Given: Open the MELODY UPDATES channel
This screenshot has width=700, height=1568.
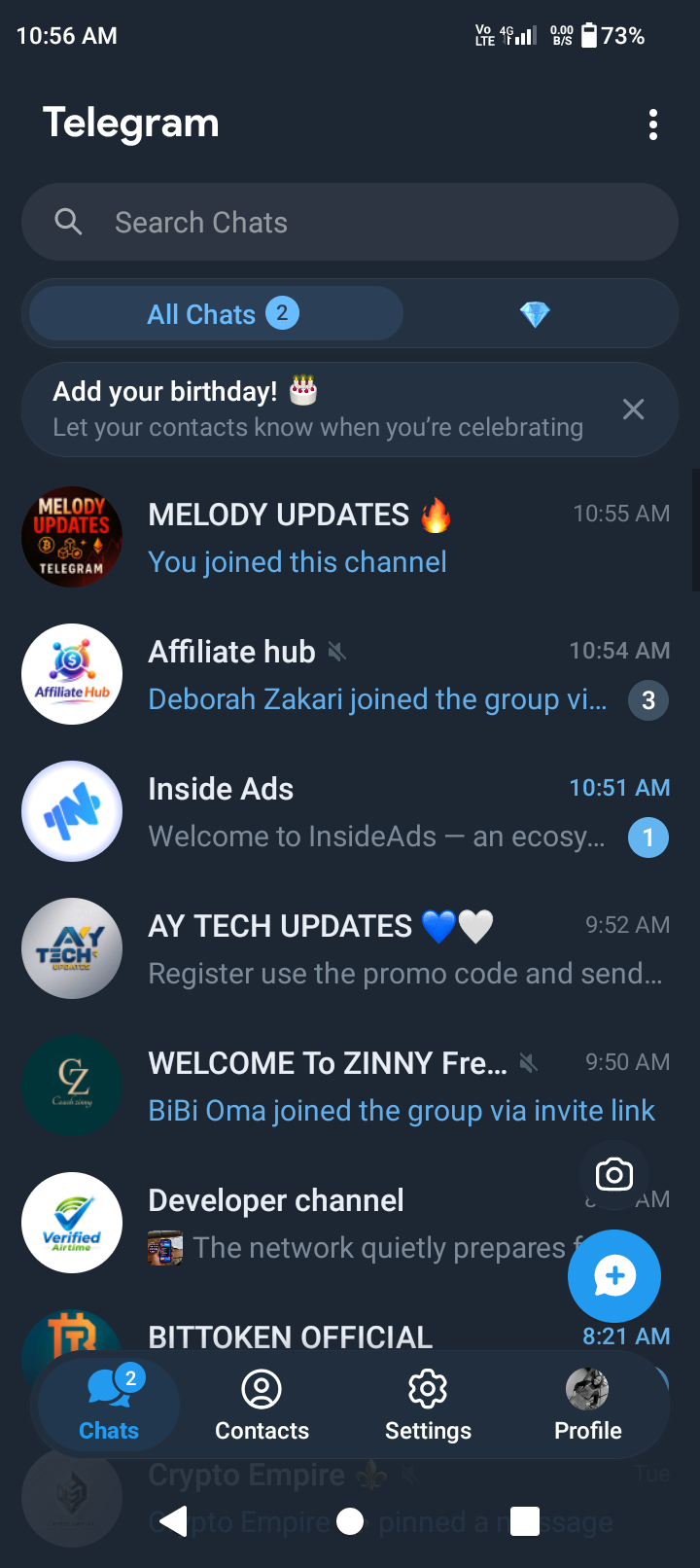Looking at the screenshot, I should tap(350, 538).
